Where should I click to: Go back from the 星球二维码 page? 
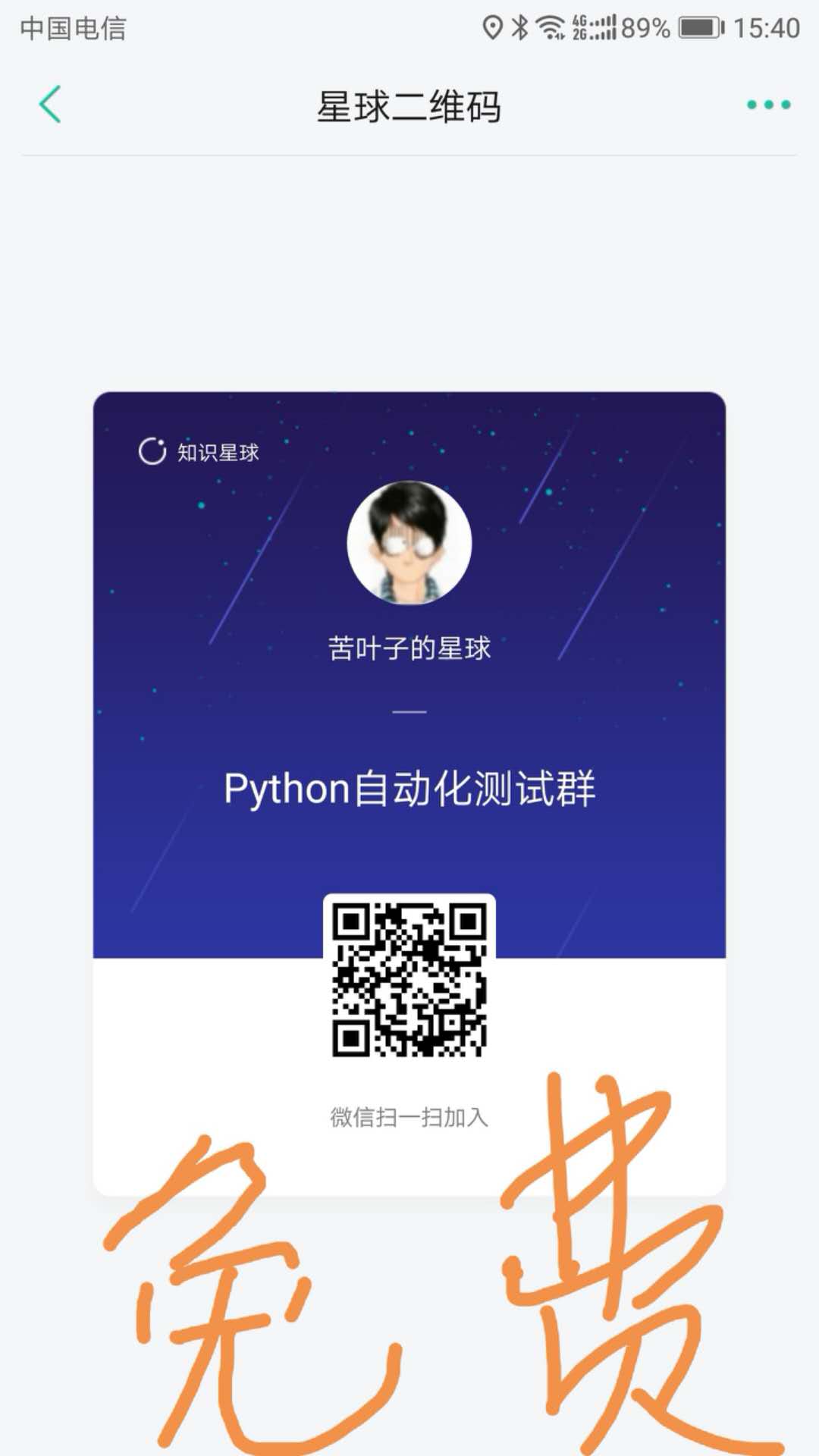(x=50, y=105)
